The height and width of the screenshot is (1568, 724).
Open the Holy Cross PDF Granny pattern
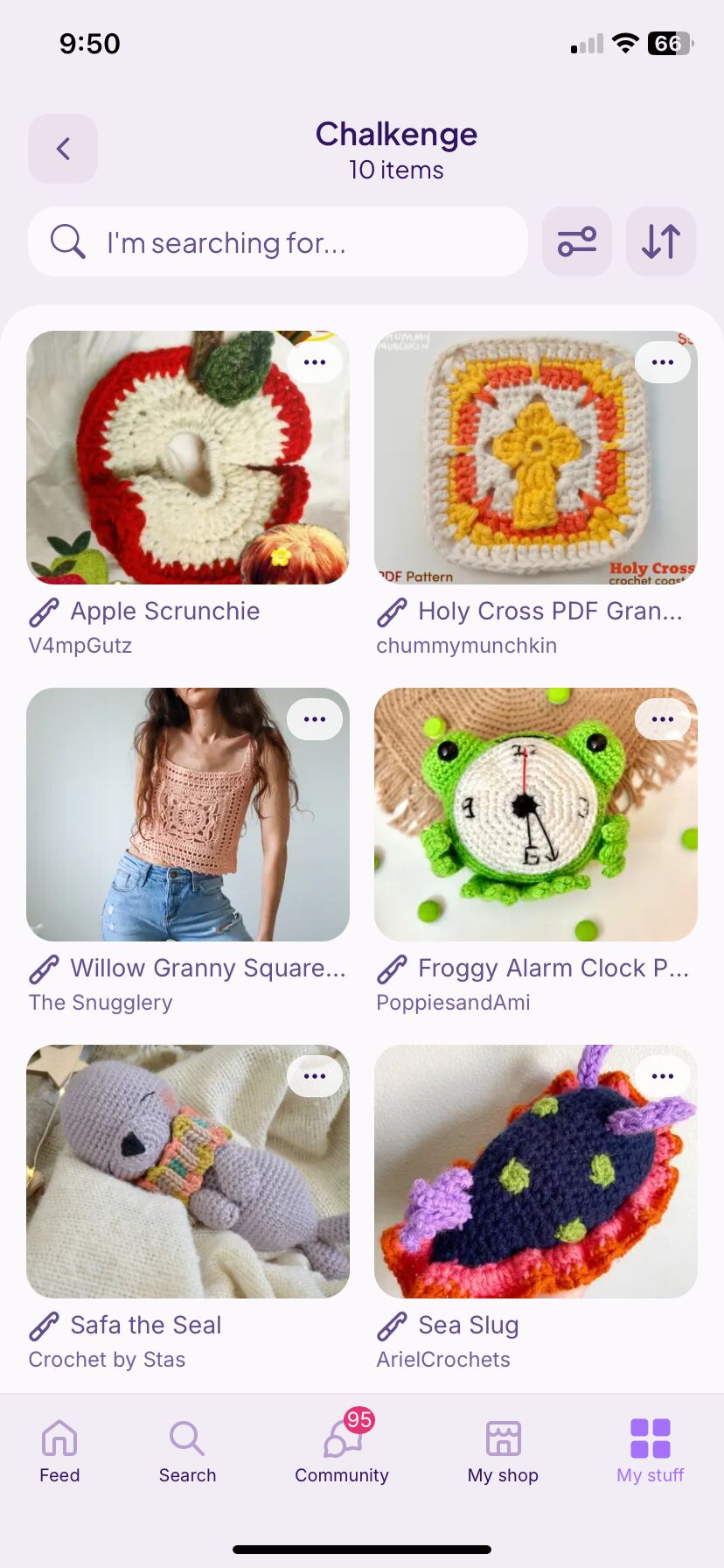click(535, 458)
